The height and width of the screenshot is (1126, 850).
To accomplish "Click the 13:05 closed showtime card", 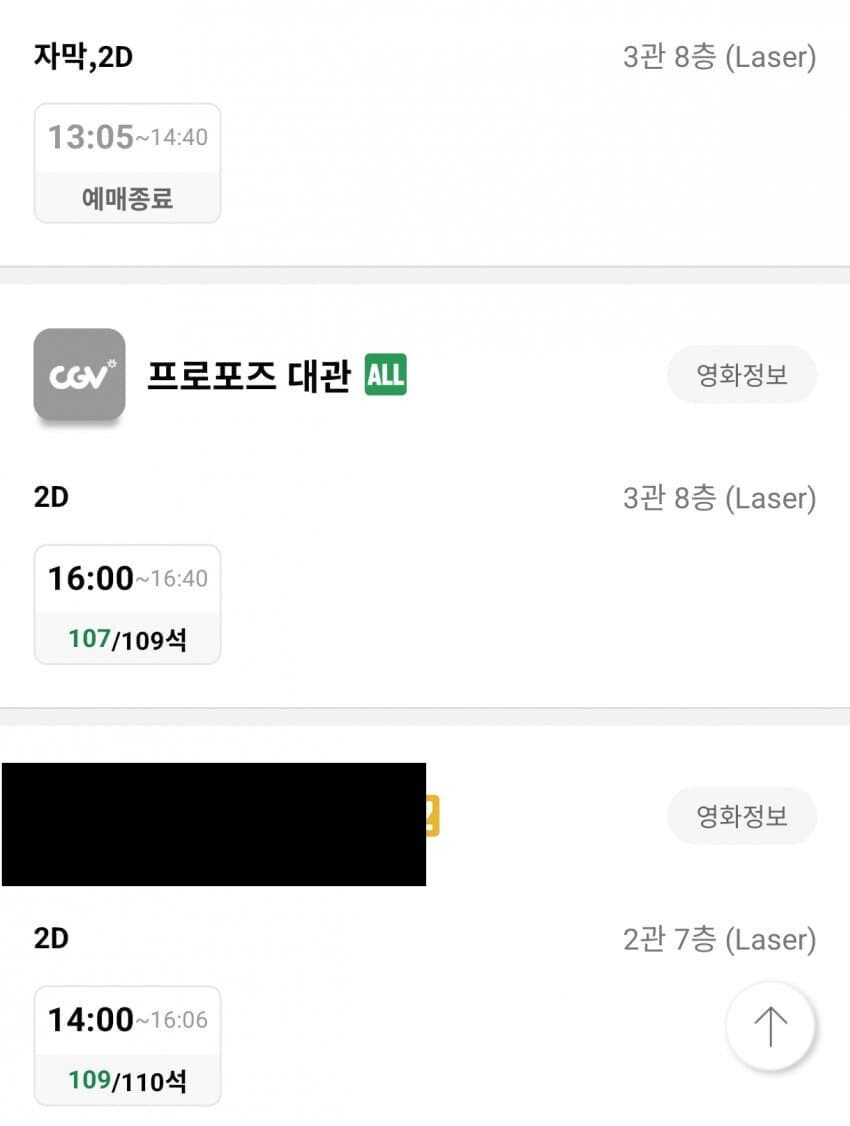I will coord(127,163).
